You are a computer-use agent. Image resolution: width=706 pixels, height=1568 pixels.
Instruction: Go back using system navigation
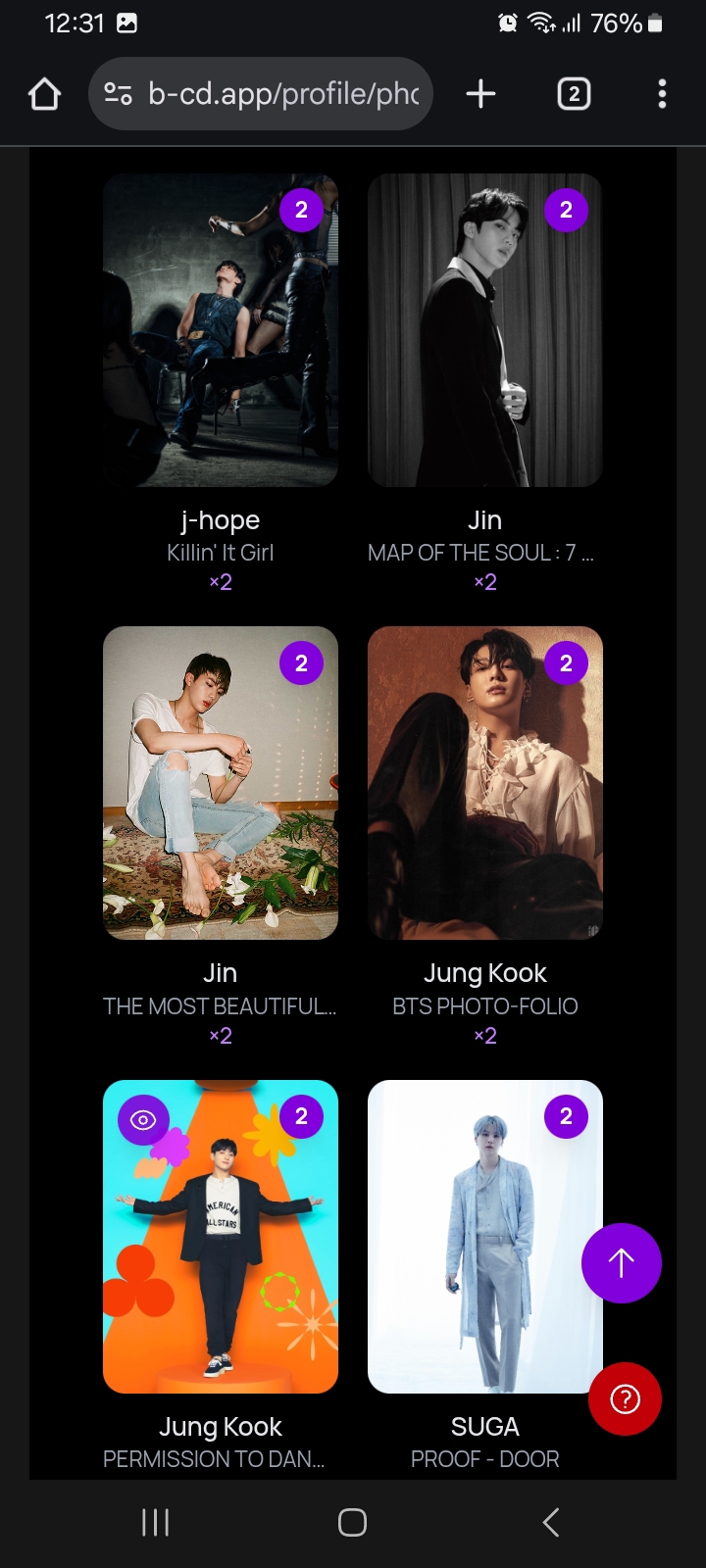(x=551, y=1522)
